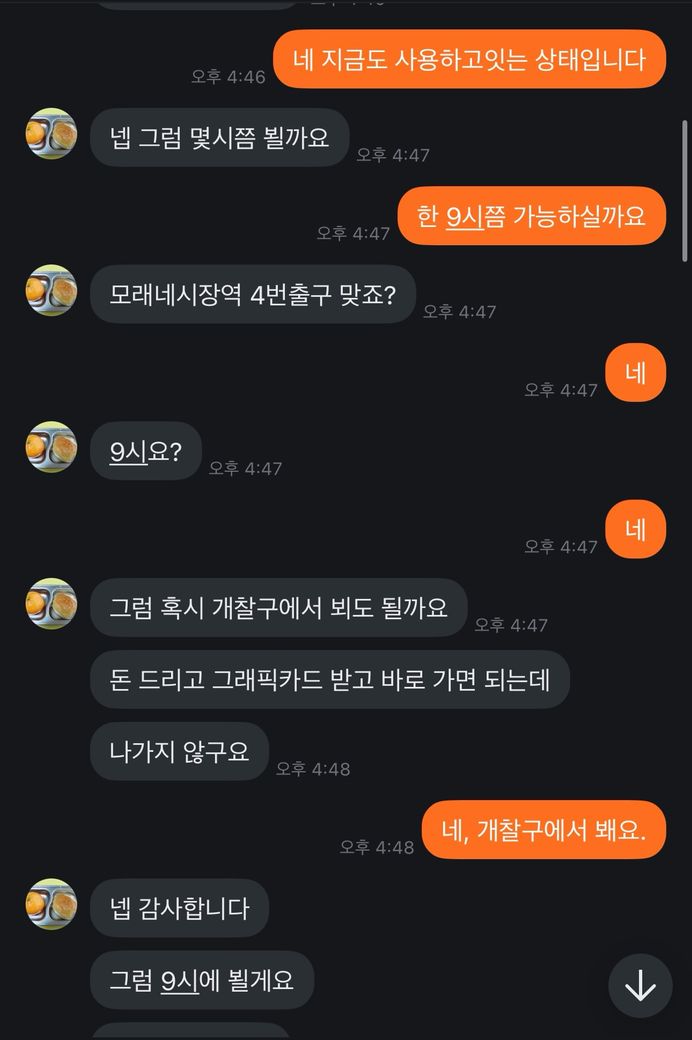This screenshot has height=1040, width=692.
Task: Jump to latest messages with down arrow
Action: pos(640,986)
